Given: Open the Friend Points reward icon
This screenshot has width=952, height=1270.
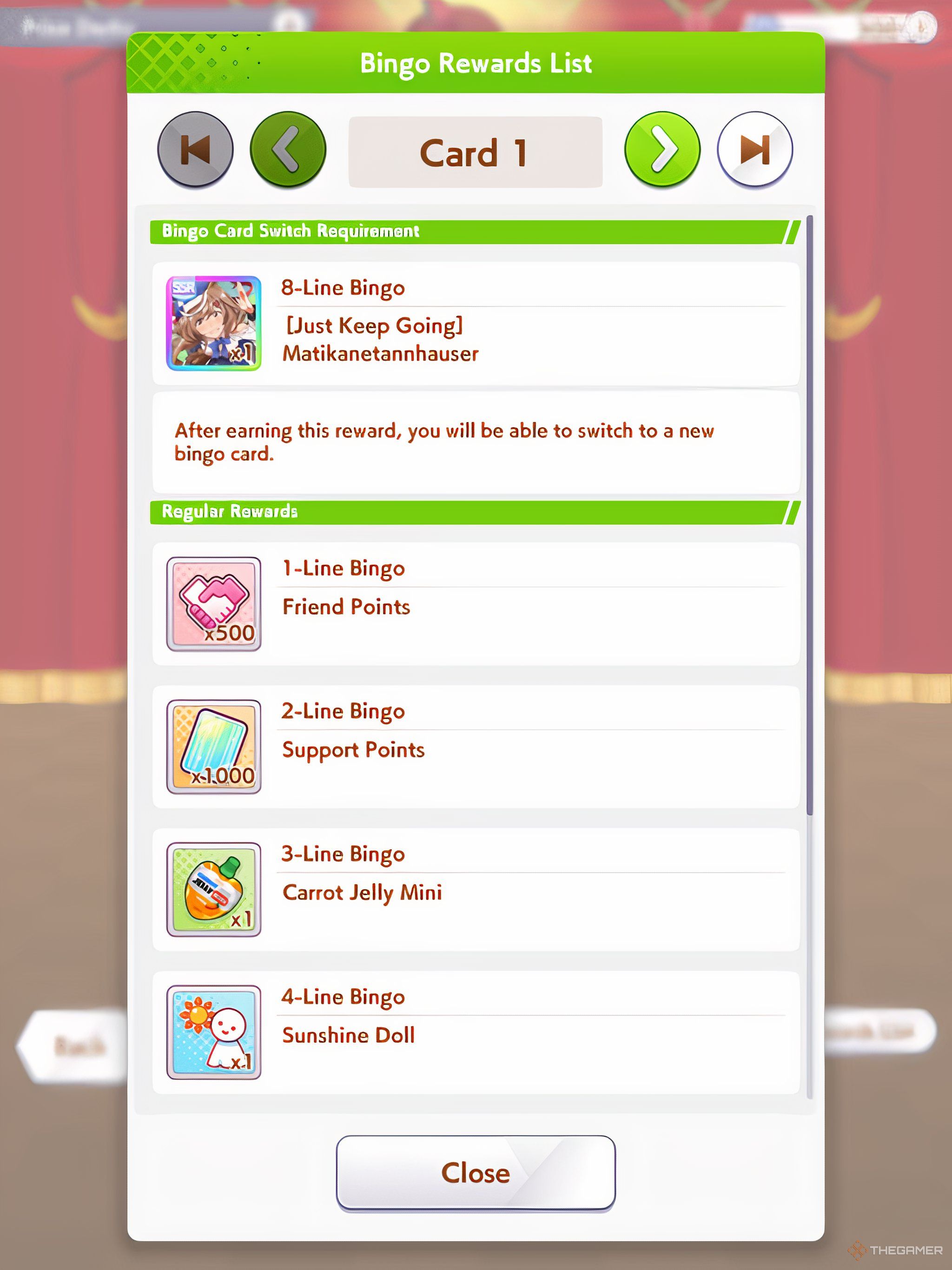Looking at the screenshot, I should click(214, 604).
